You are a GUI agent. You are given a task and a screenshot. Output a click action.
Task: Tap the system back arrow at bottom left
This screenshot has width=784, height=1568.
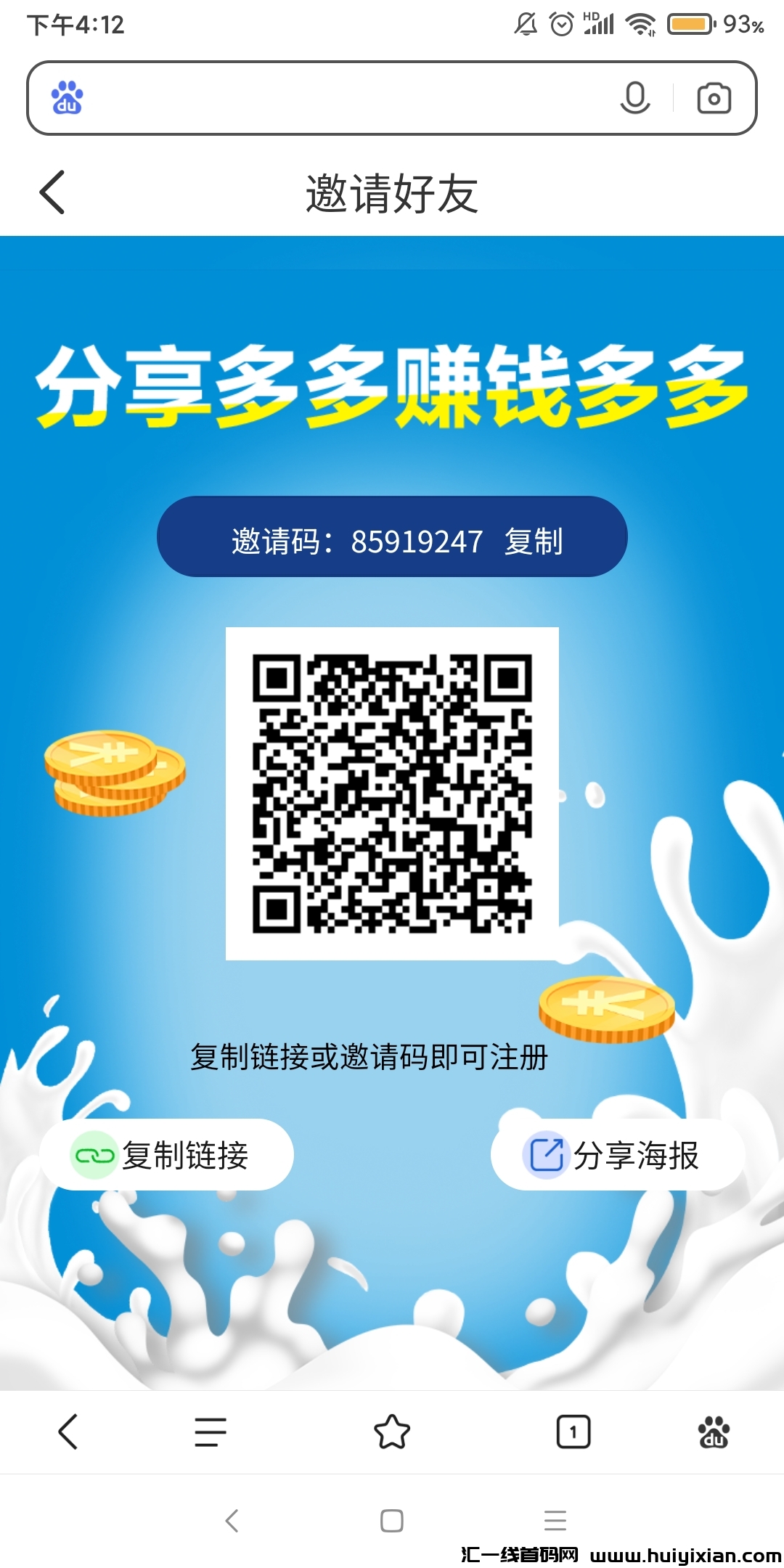[x=231, y=1521]
